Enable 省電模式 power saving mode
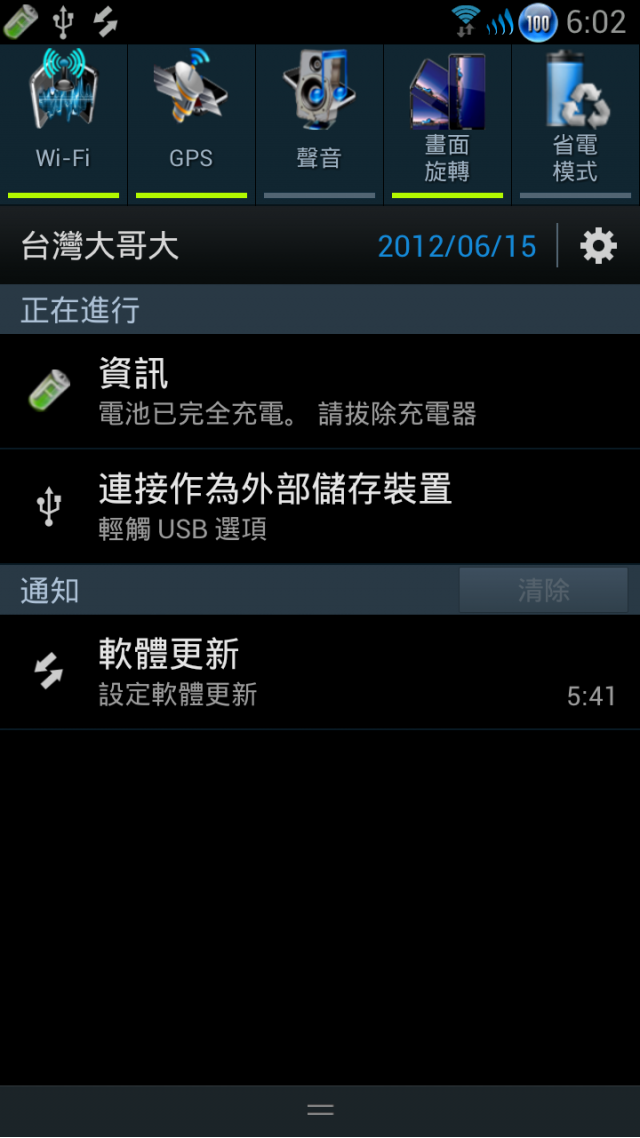The image size is (640, 1138). pos(576,124)
